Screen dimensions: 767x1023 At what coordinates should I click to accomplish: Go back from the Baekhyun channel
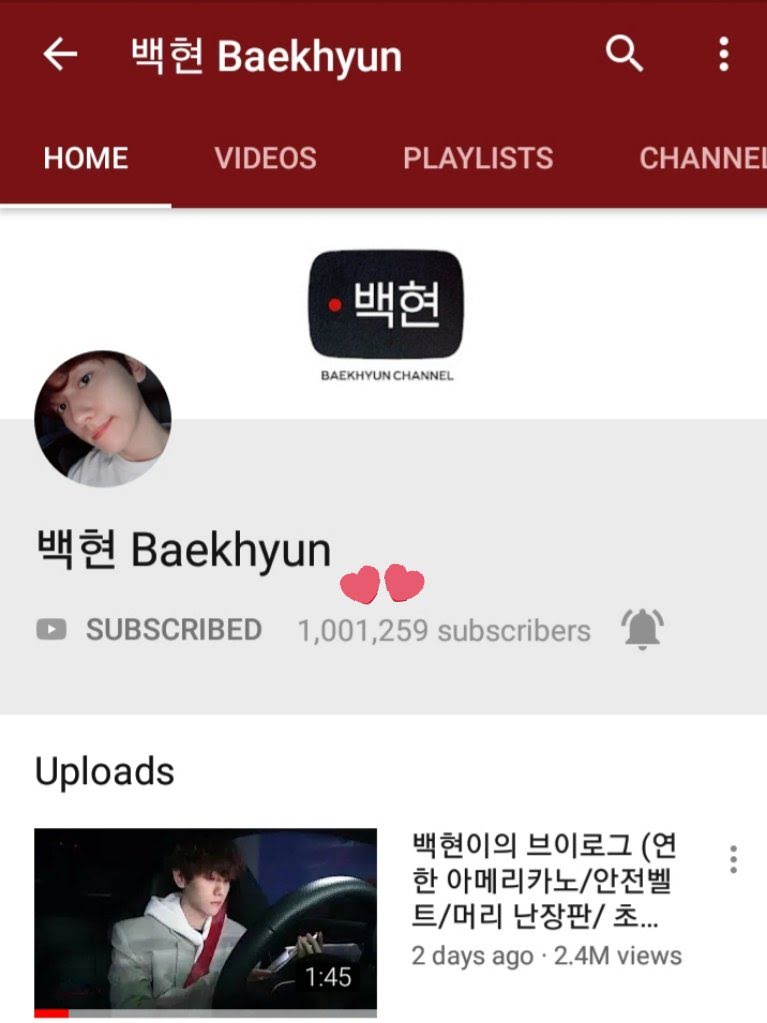(60, 56)
